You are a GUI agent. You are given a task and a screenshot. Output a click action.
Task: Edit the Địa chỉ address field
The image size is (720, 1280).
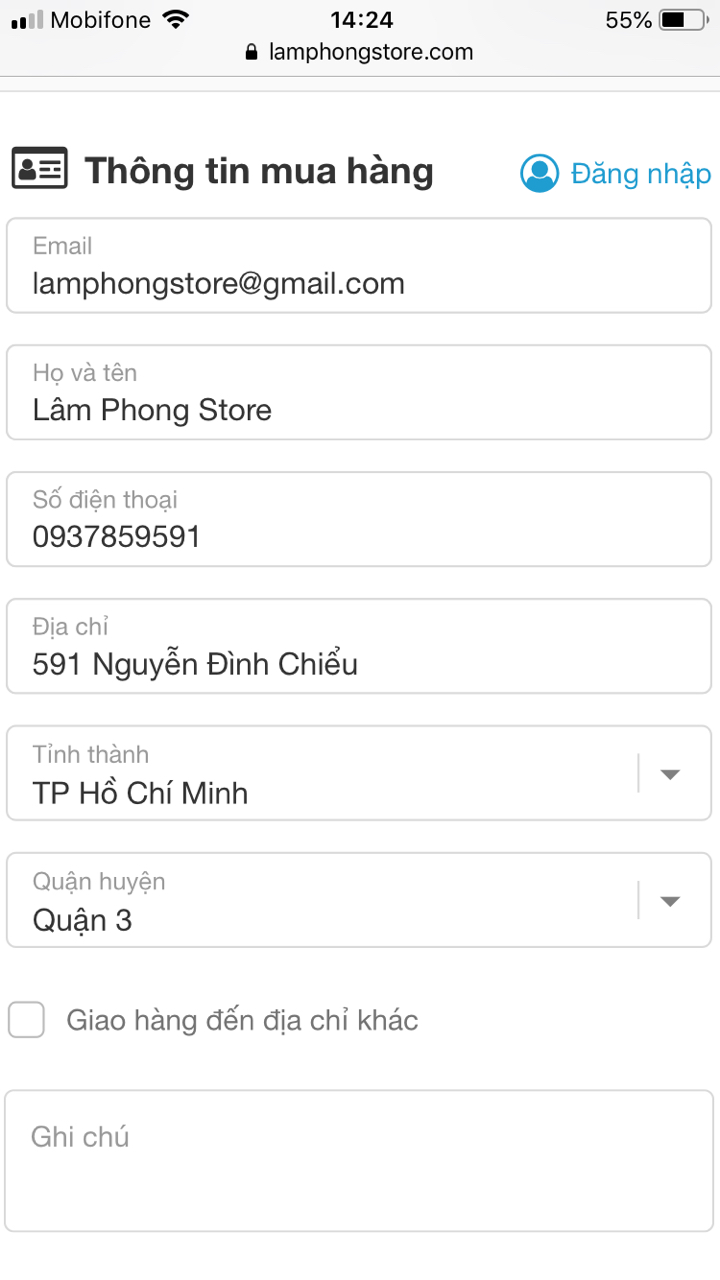pos(358,647)
